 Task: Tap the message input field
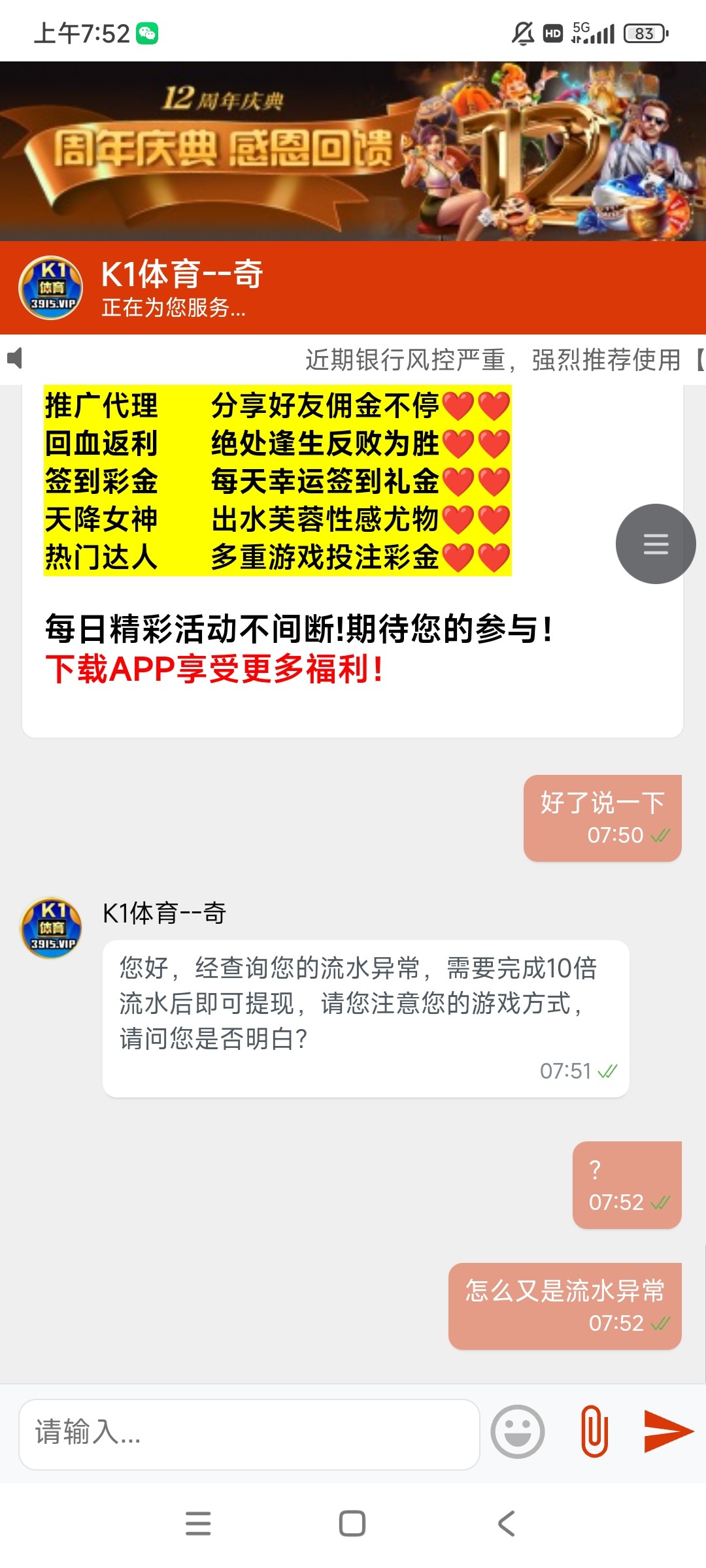pyautogui.click(x=248, y=1434)
